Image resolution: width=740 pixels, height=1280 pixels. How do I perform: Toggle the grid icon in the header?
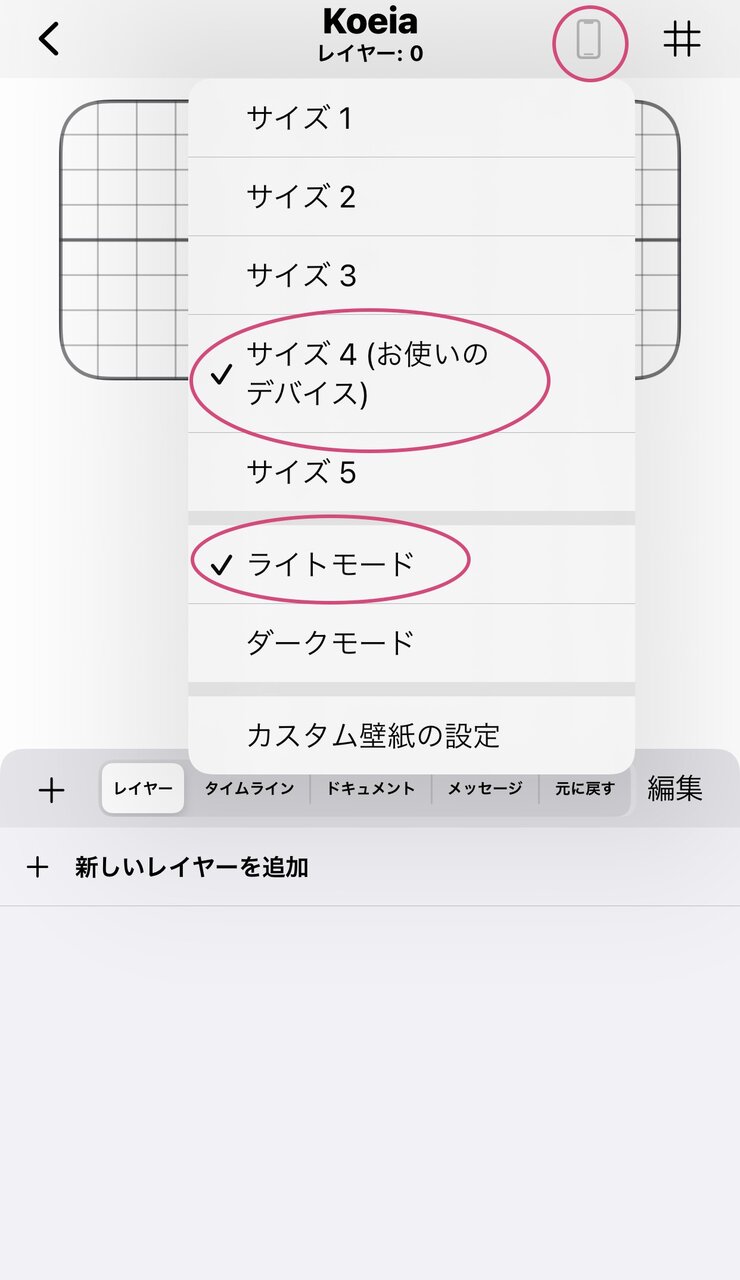coord(682,39)
